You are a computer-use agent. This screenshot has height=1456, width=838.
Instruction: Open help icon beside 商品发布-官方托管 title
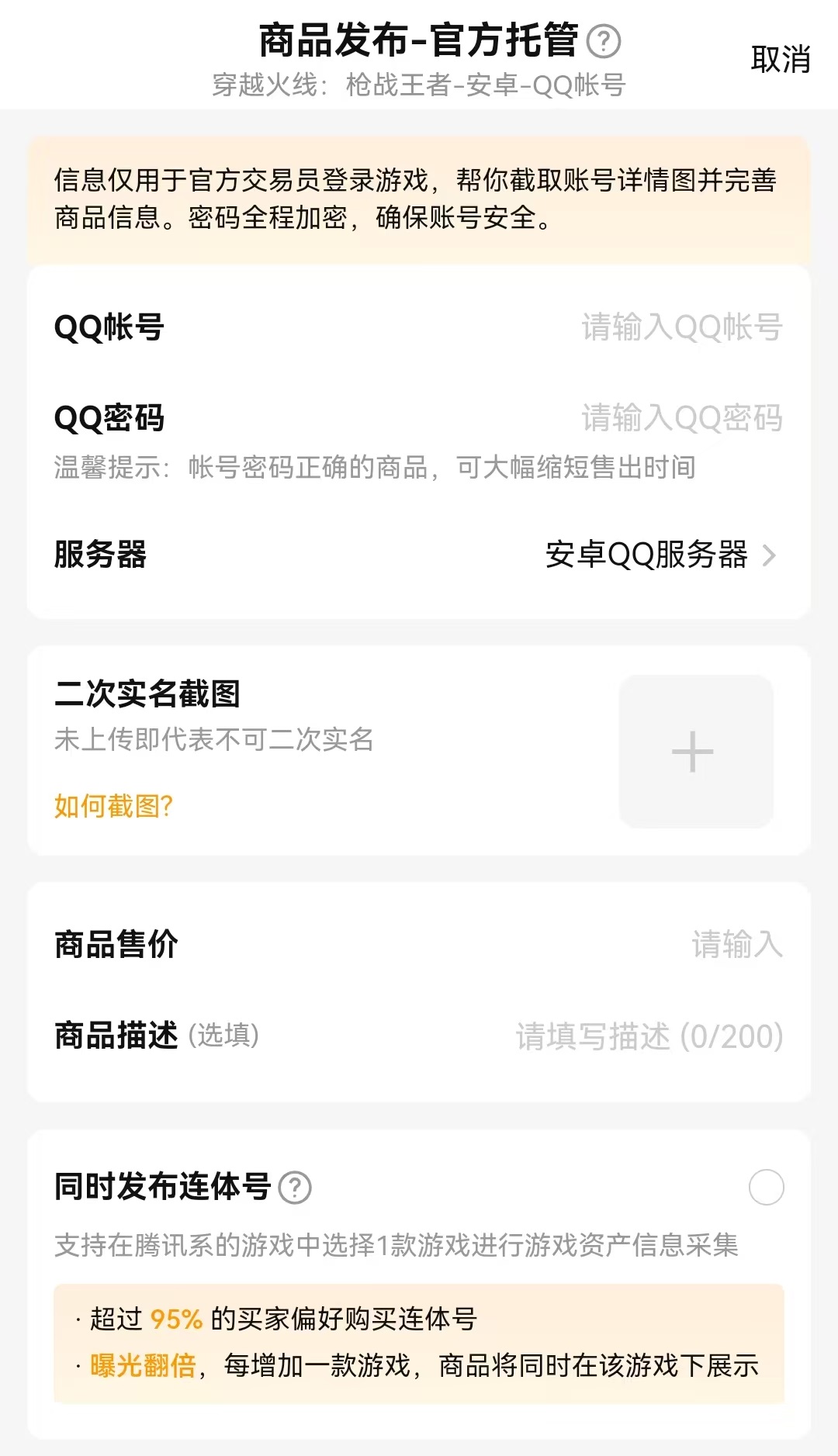click(604, 42)
